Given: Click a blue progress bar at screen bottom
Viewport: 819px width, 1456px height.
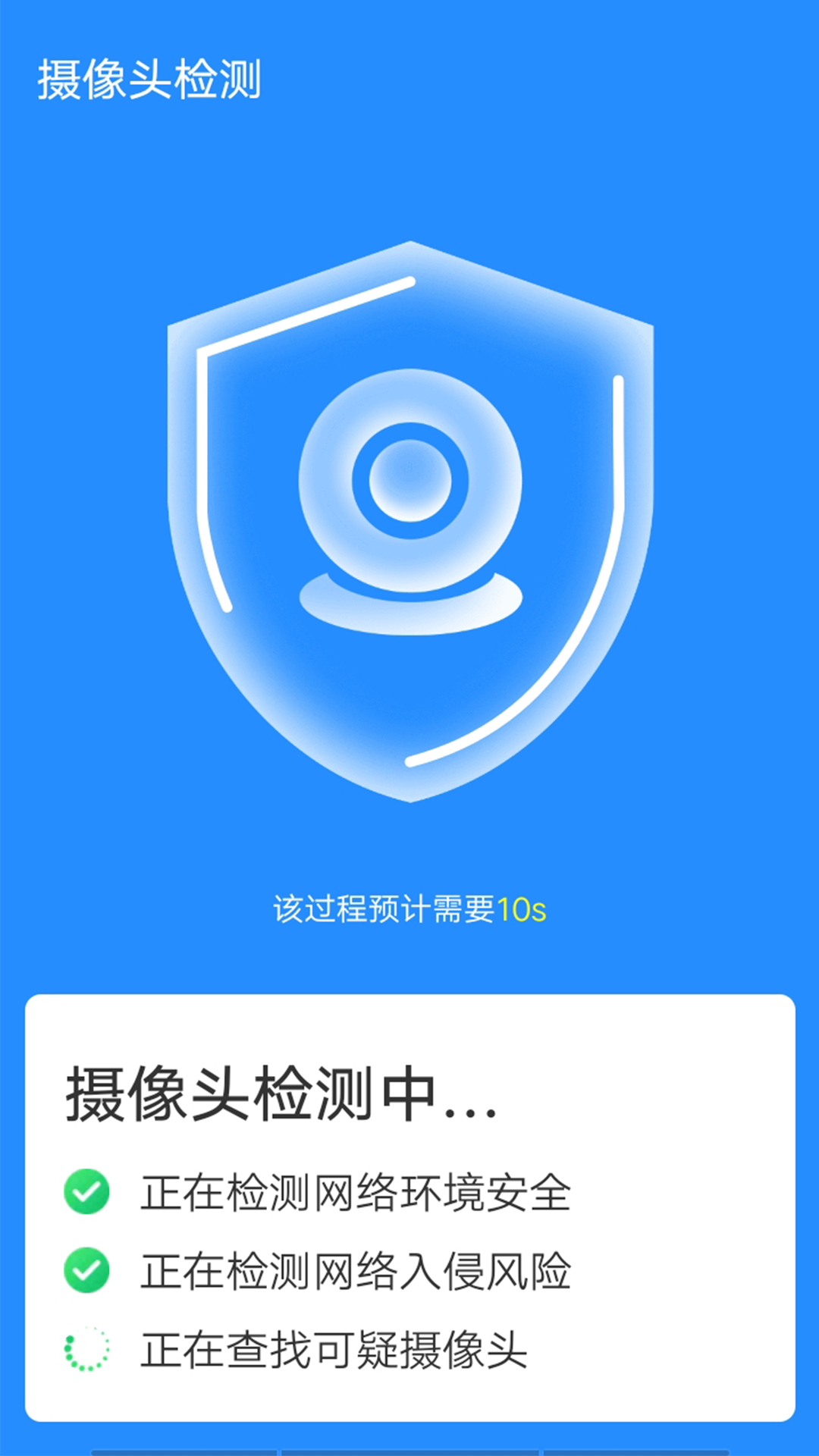Looking at the screenshot, I should 409,1448.
